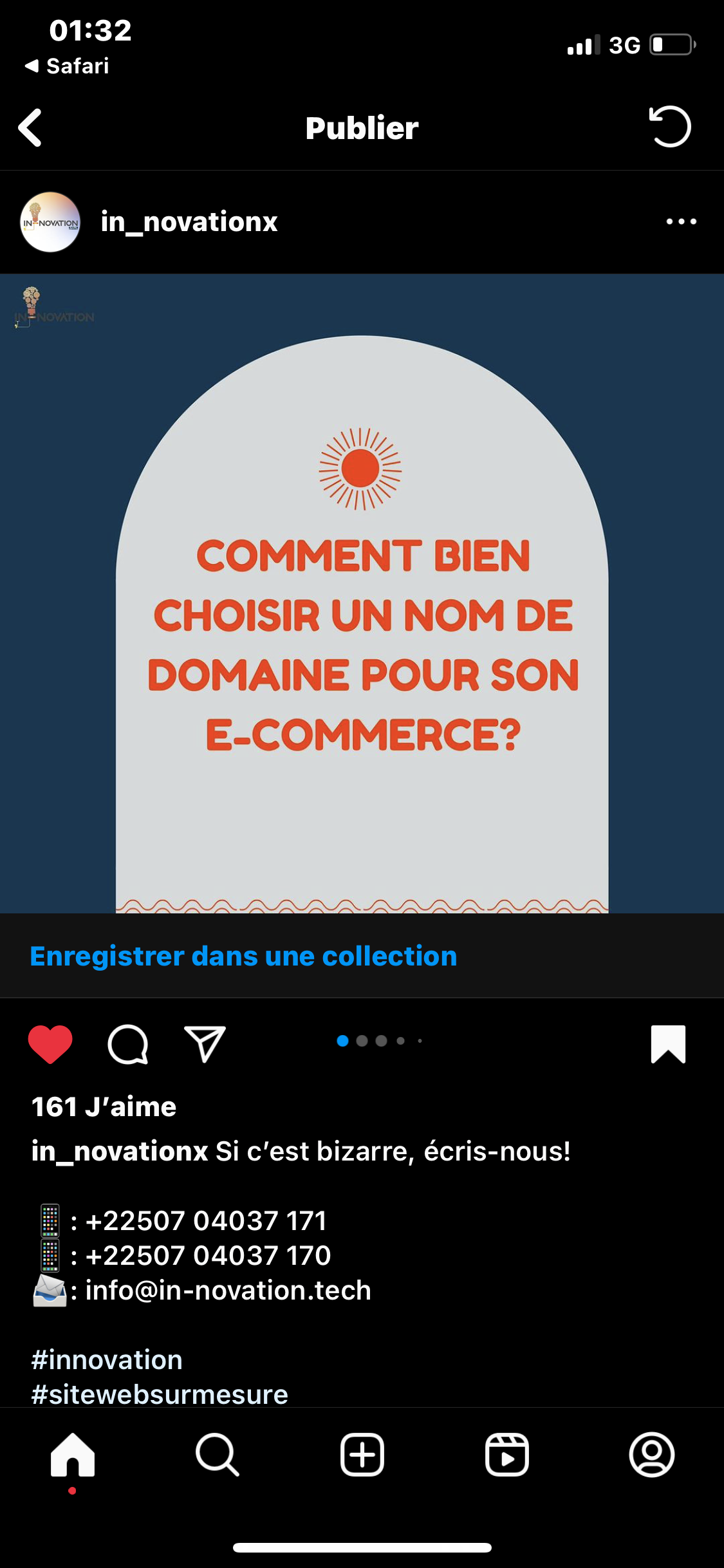Return to Safari from the status bar

[x=68, y=66]
